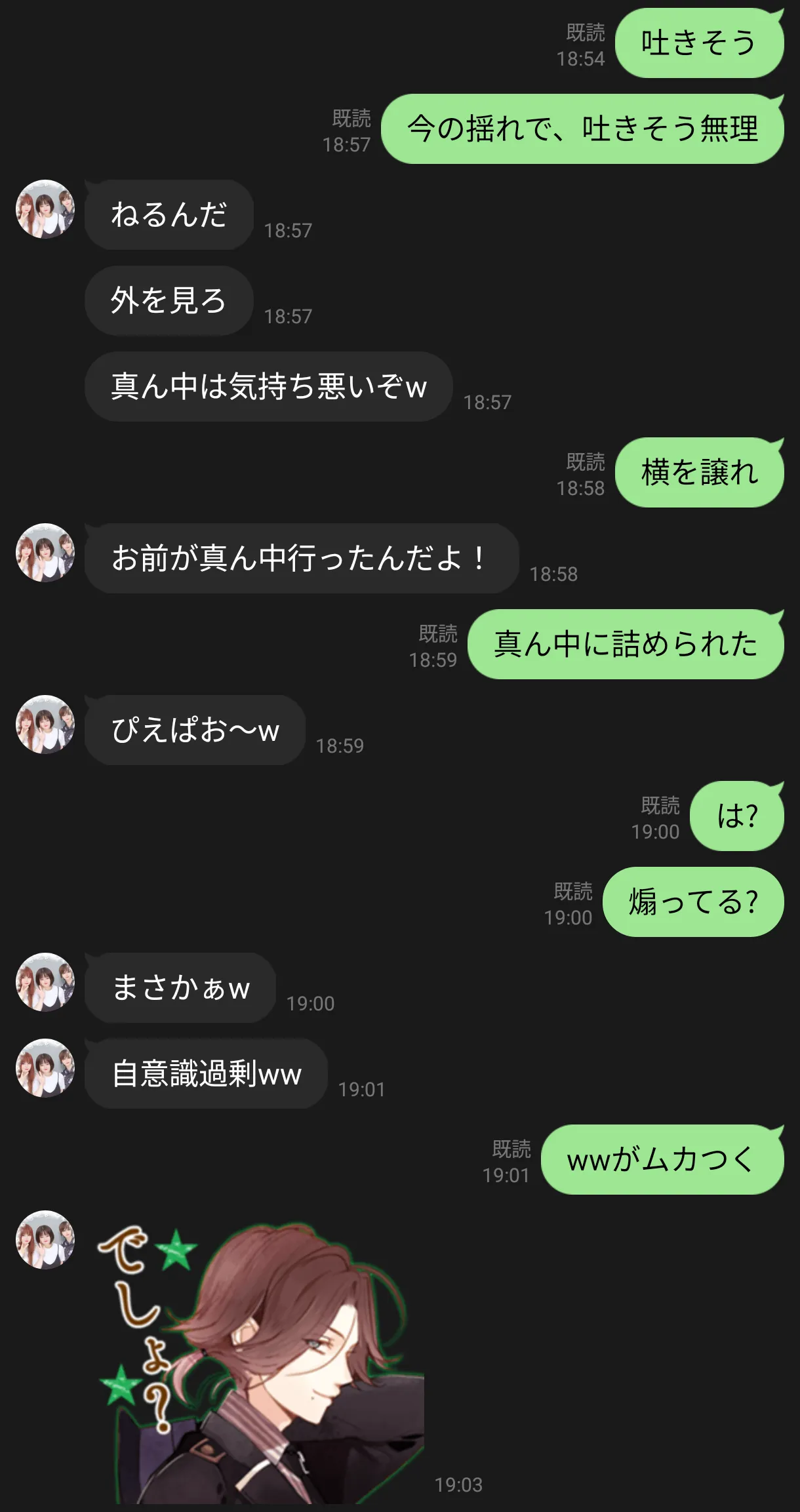Open profile picture beside ぴえぱお〜w

tap(45, 725)
